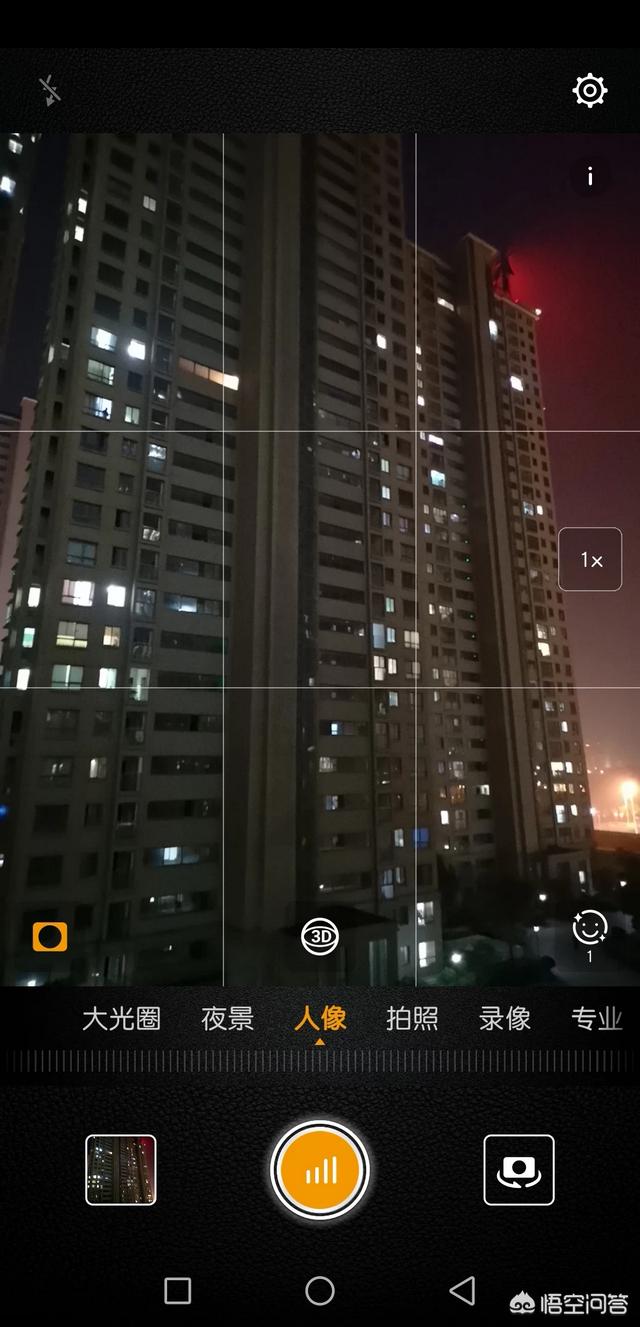Switch to 拍照 photo mode
Image resolution: width=640 pixels, height=1327 pixels.
click(412, 1019)
